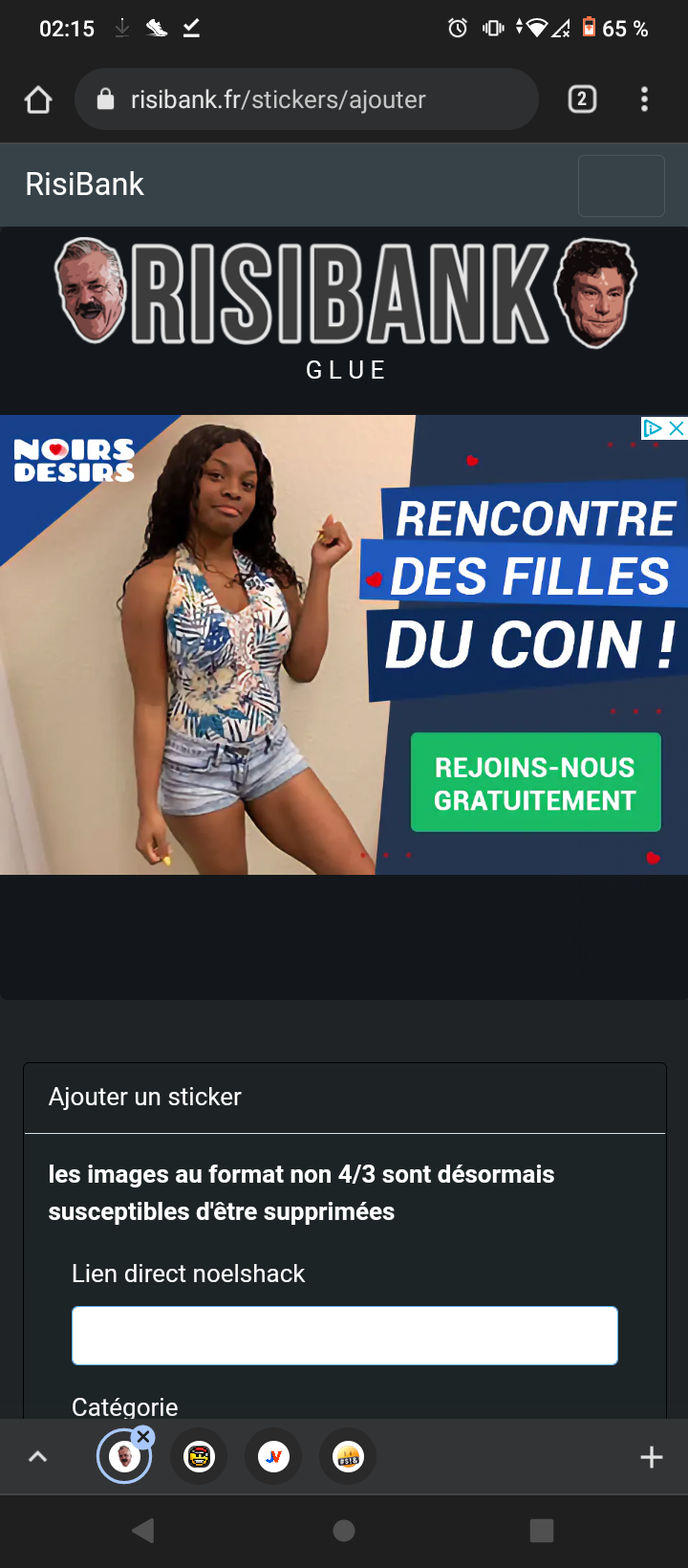Tap the Rejoins-nous gratuitement ad button
This screenshot has width=688, height=1568.
click(x=535, y=783)
